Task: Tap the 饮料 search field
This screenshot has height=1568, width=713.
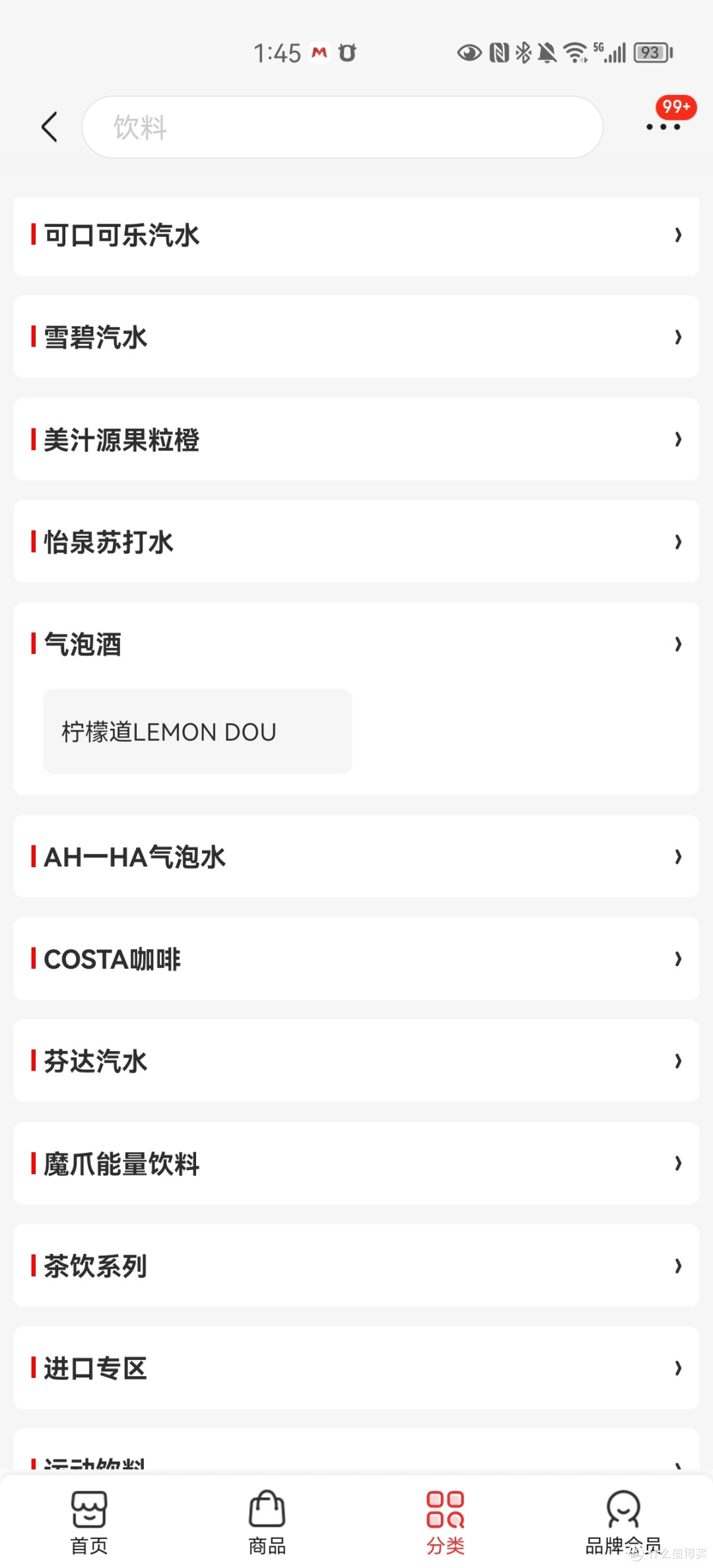Action: [342, 127]
